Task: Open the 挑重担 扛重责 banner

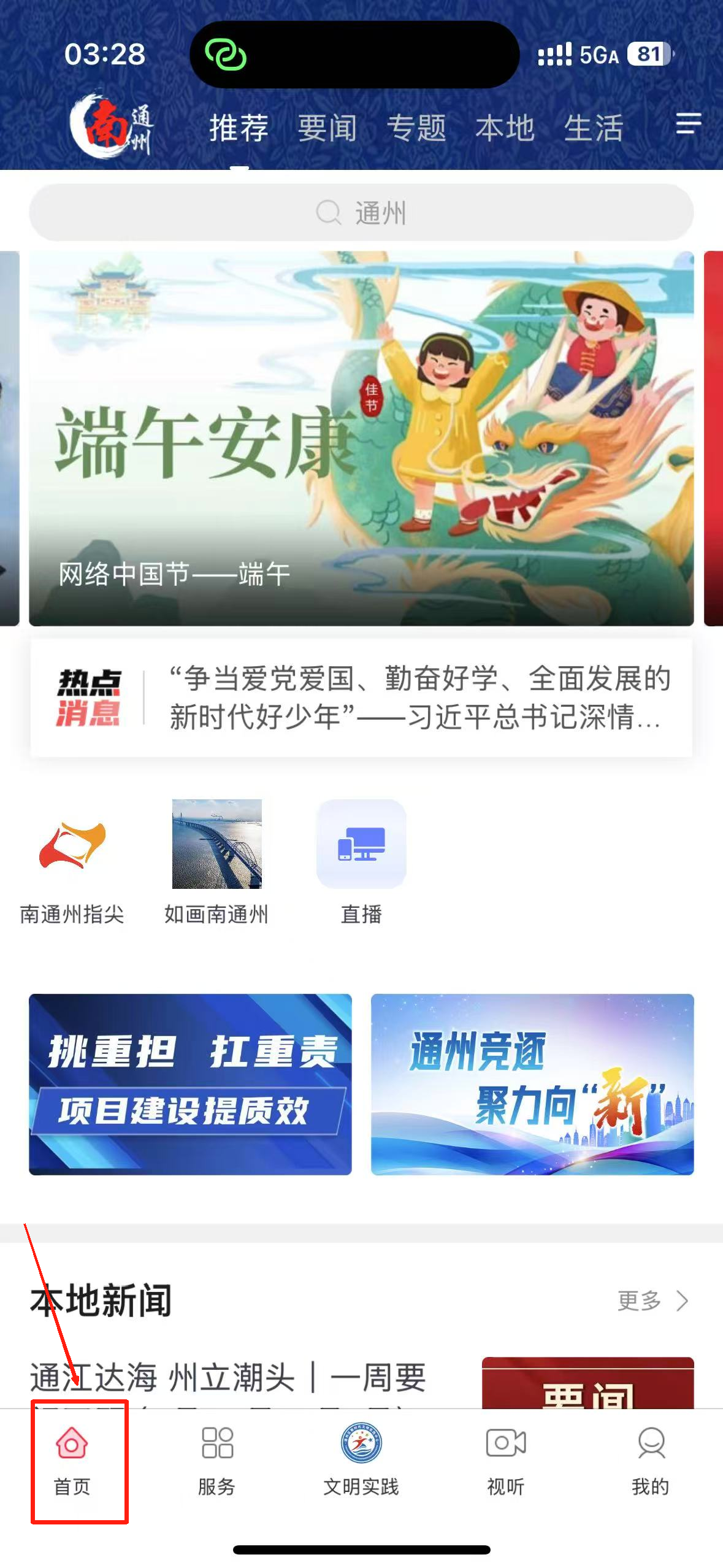Action: 190,1084
